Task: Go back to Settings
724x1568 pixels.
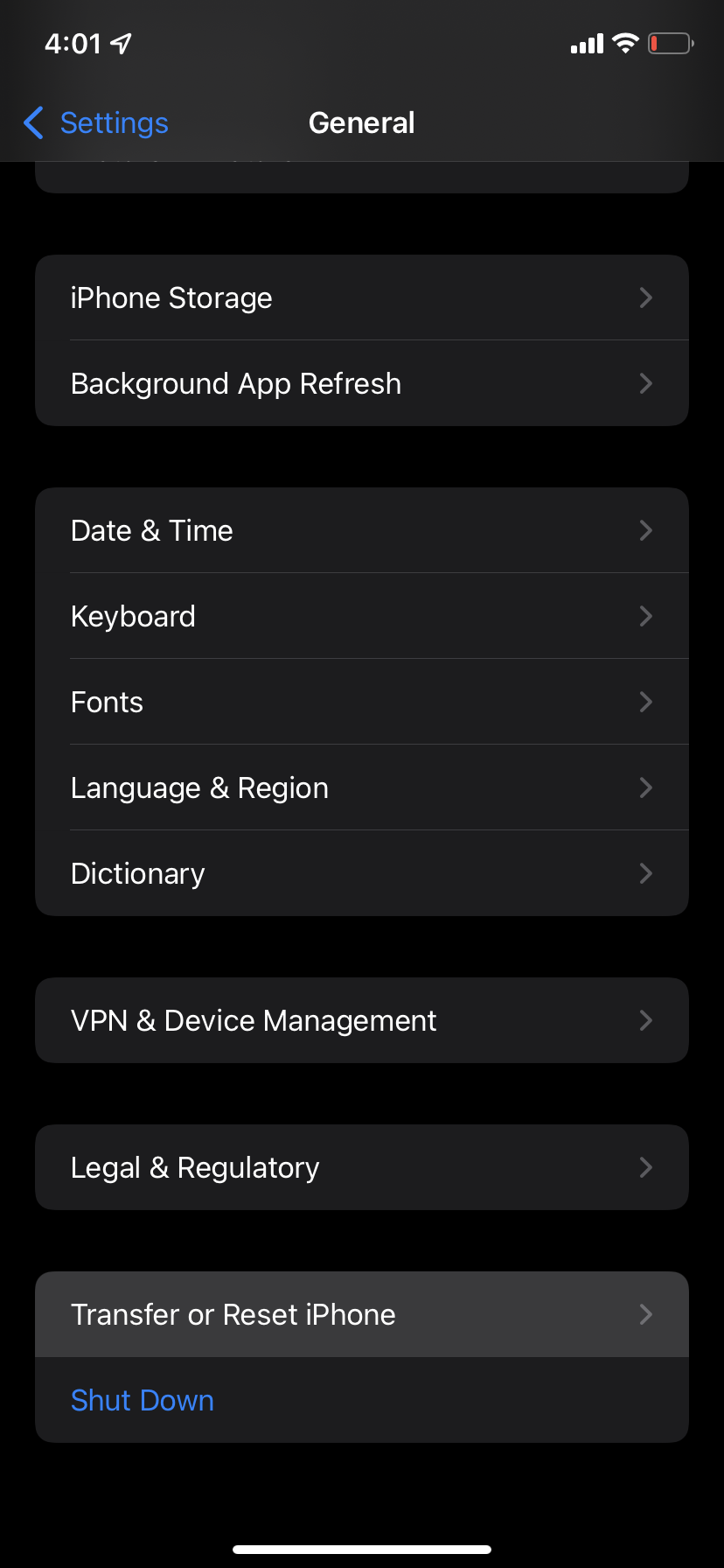Action: click(x=96, y=123)
